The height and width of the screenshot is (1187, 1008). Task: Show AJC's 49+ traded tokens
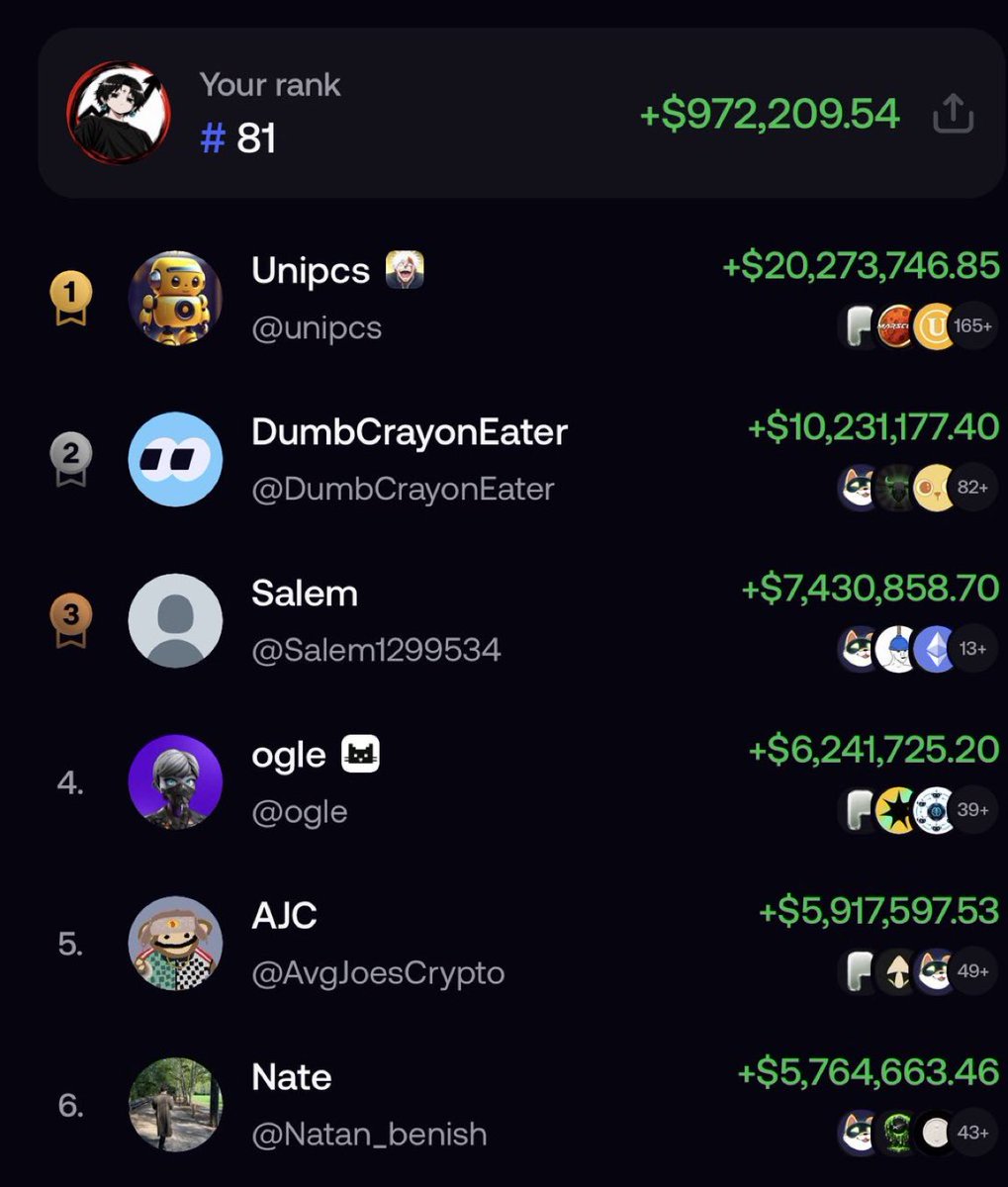pyautogui.click(x=972, y=971)
